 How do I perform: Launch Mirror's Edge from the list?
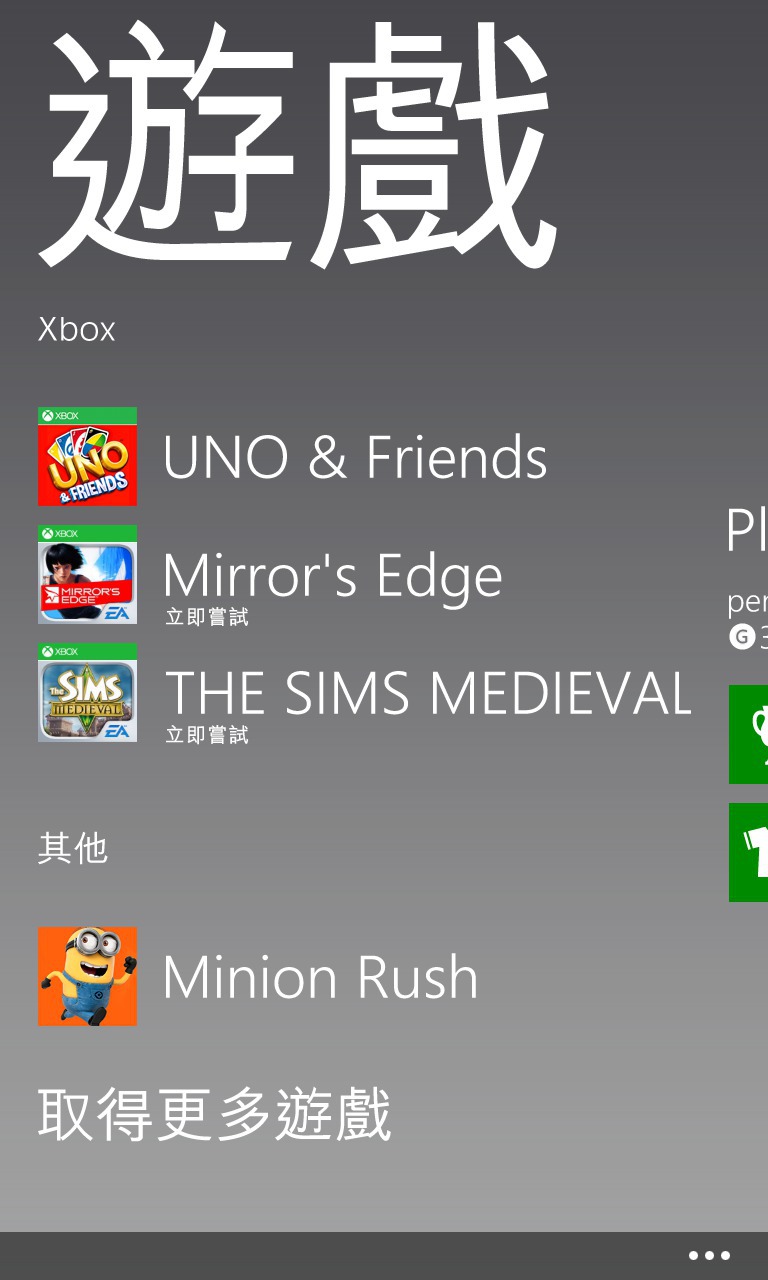332,576
